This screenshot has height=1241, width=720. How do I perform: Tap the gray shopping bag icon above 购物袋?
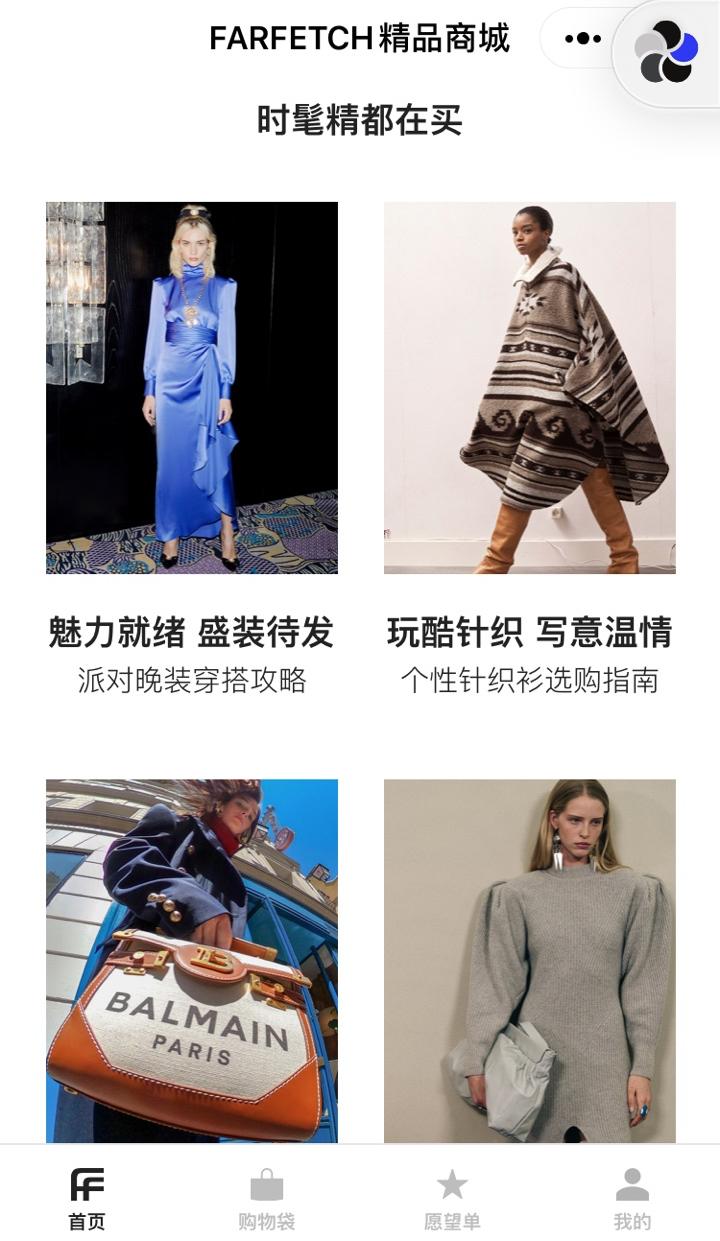(268, 1183)
